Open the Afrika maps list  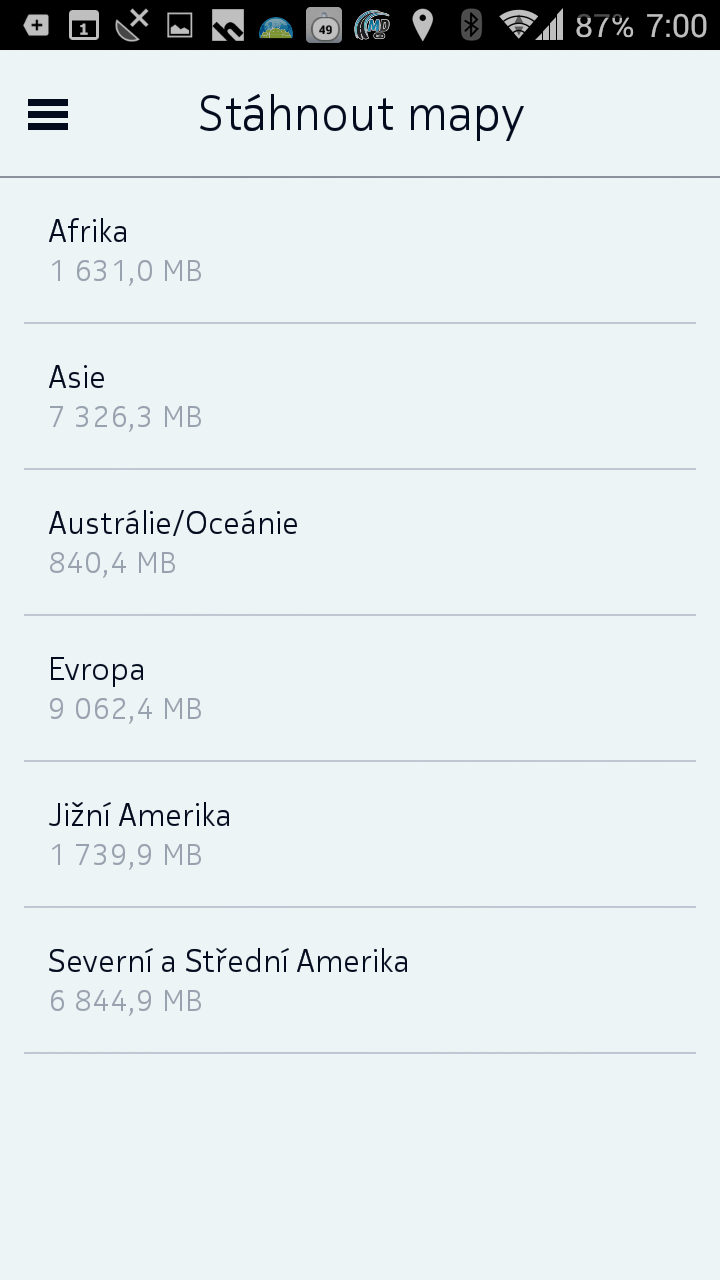pyautogui.click(x=360, y=251)
